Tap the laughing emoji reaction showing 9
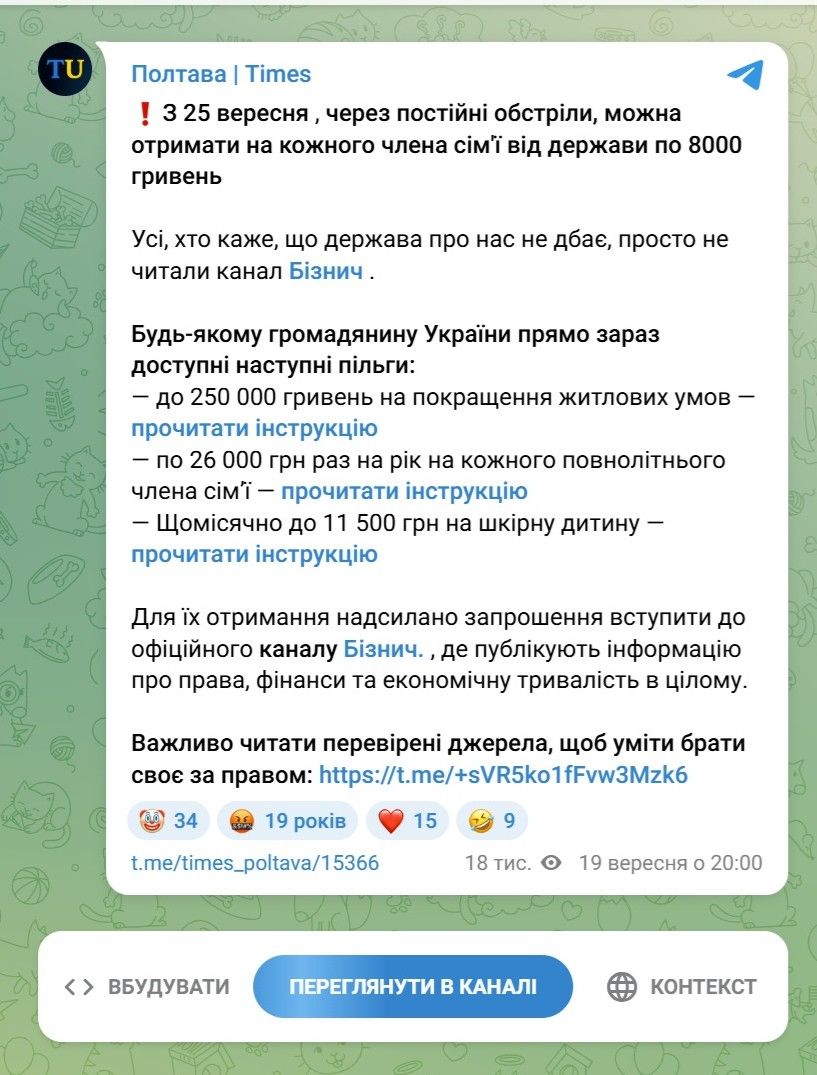Image resolution: width=817 pixels, height=1075 pixels. pos(492,821)
